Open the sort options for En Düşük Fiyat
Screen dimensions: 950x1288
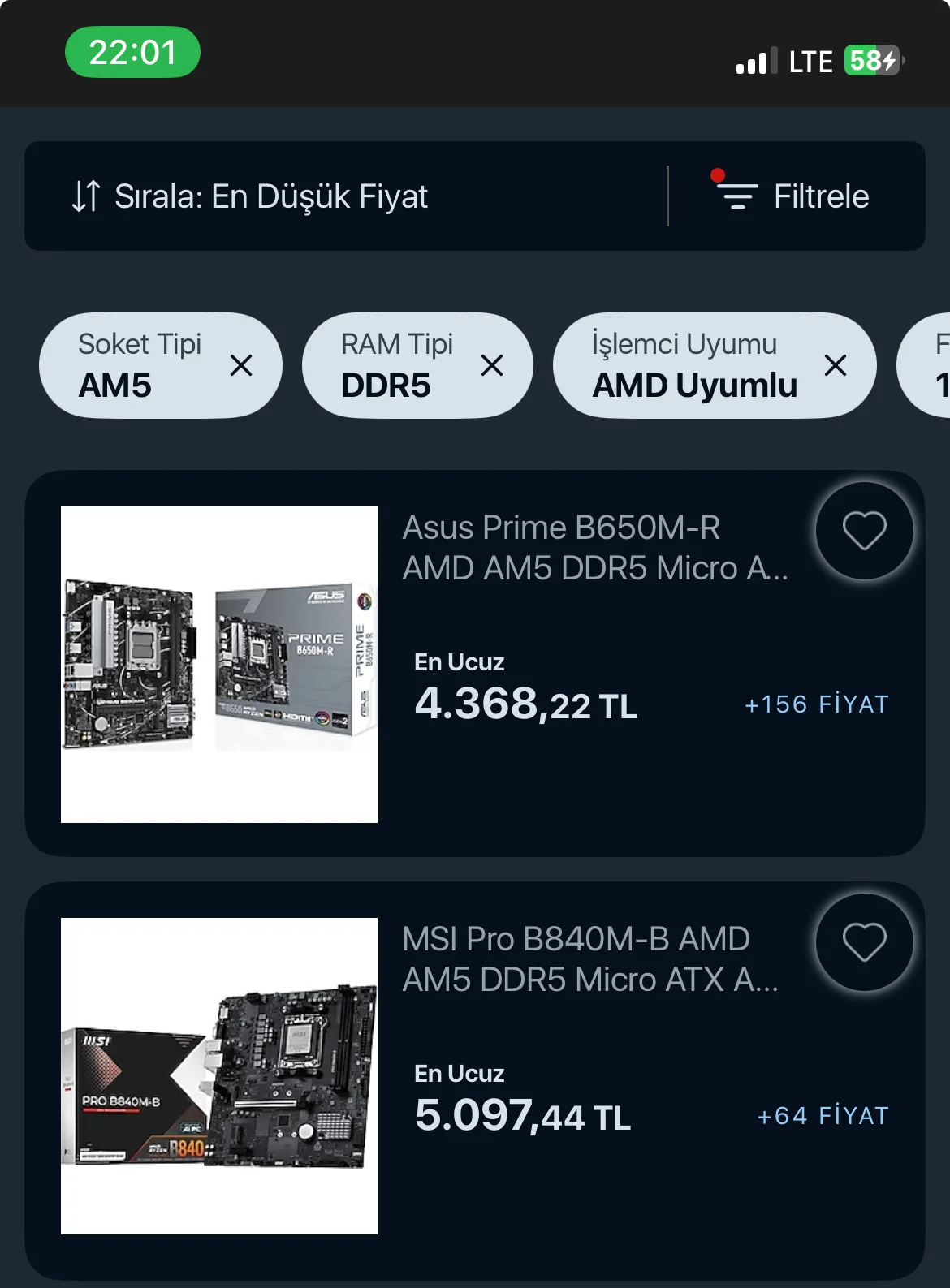point(250,196)
